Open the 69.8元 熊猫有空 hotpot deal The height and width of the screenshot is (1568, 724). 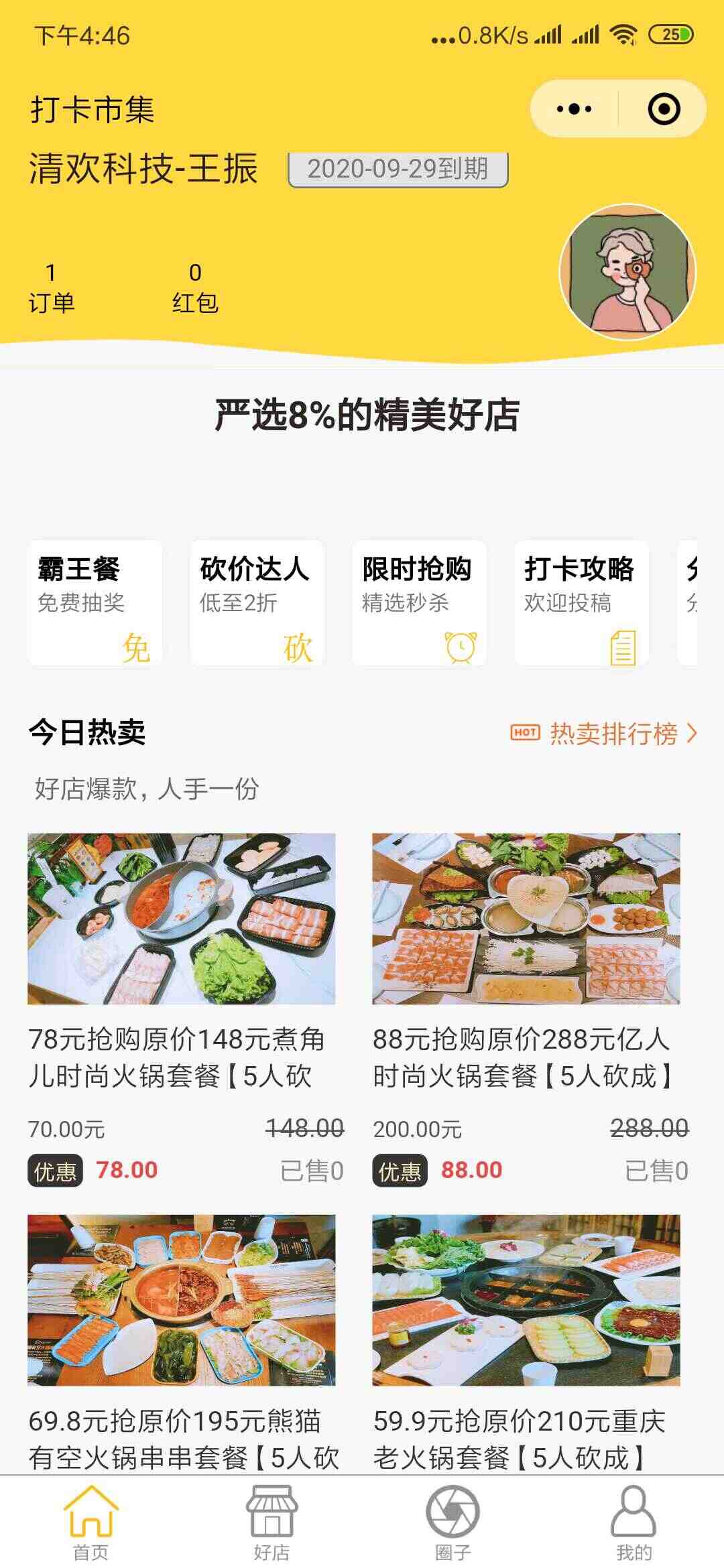pos(186,1344)
